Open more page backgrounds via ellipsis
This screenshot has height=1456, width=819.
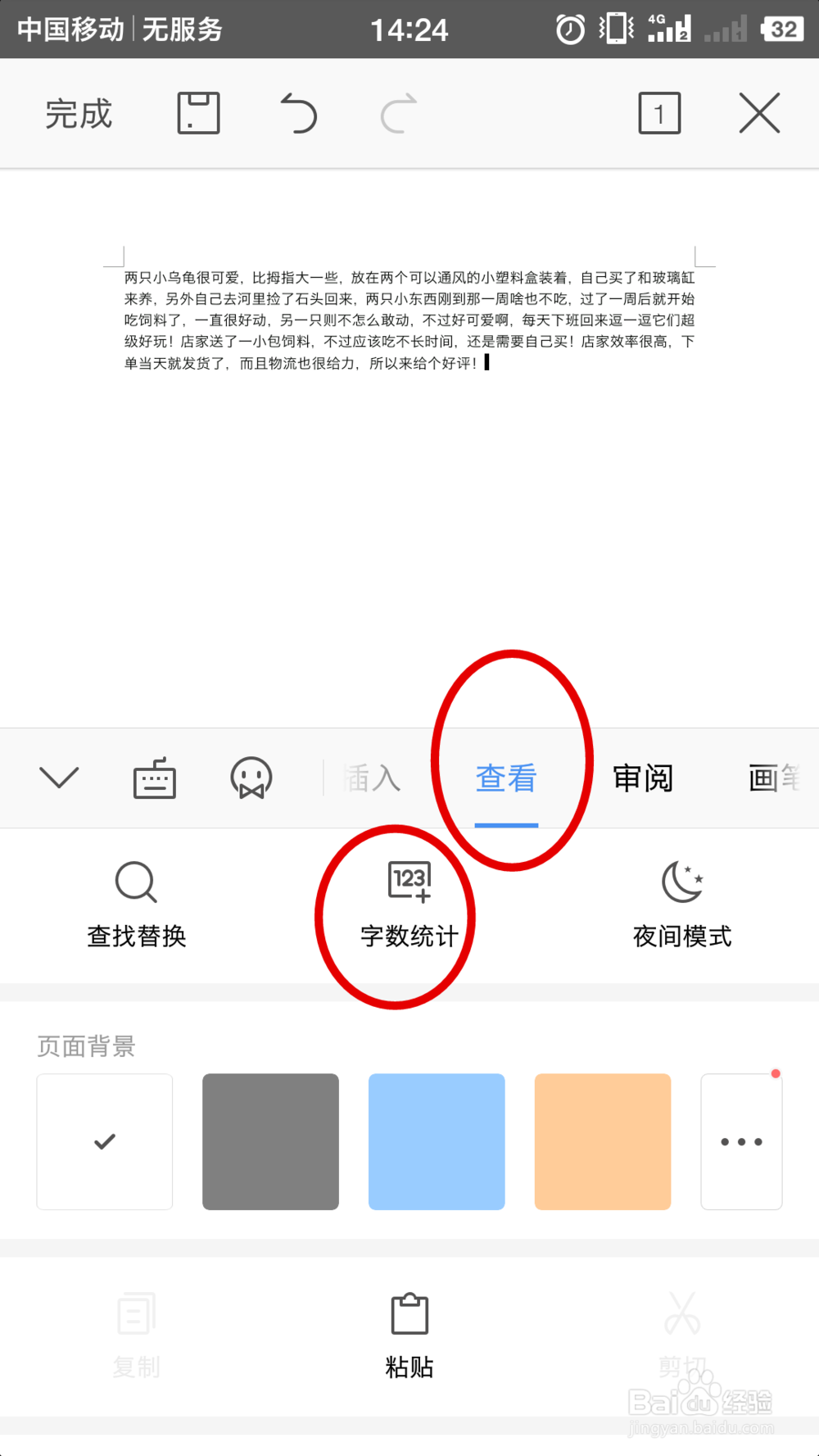click(x=740, y=1141)
